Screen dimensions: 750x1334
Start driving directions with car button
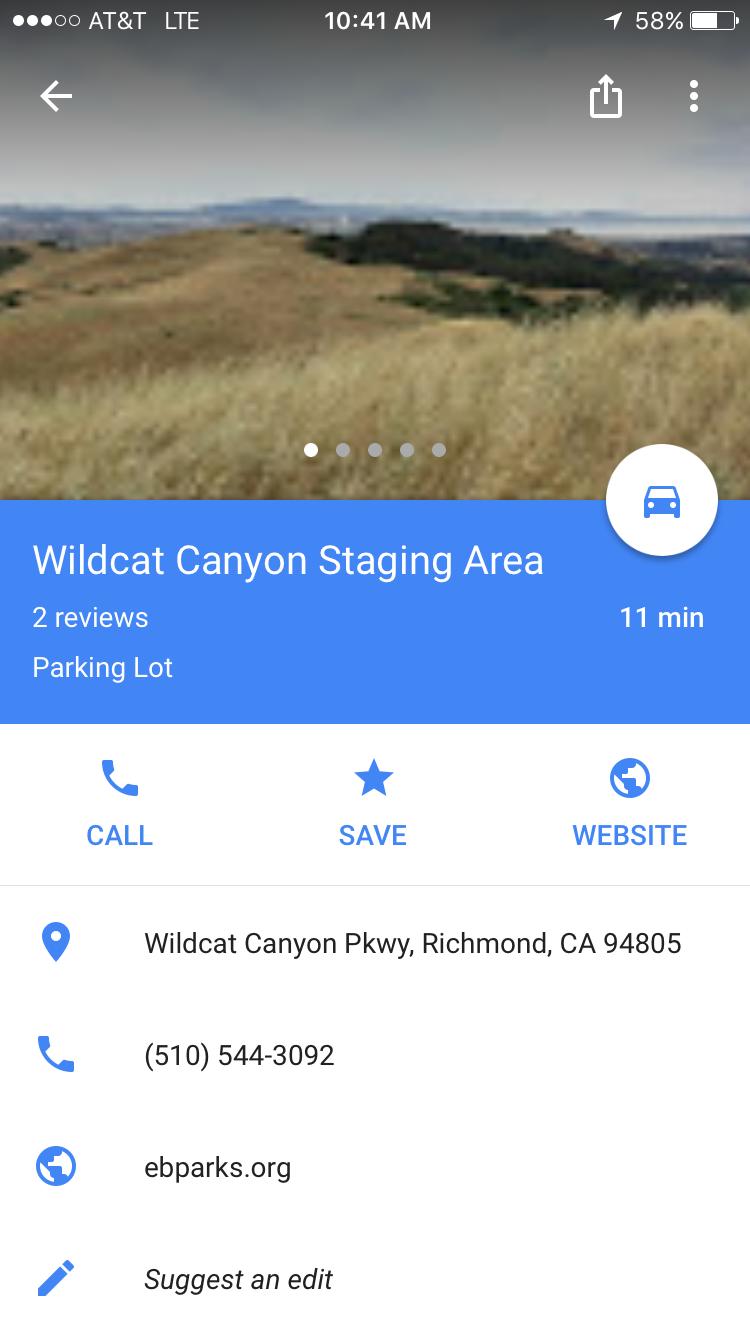pos(661,501)
